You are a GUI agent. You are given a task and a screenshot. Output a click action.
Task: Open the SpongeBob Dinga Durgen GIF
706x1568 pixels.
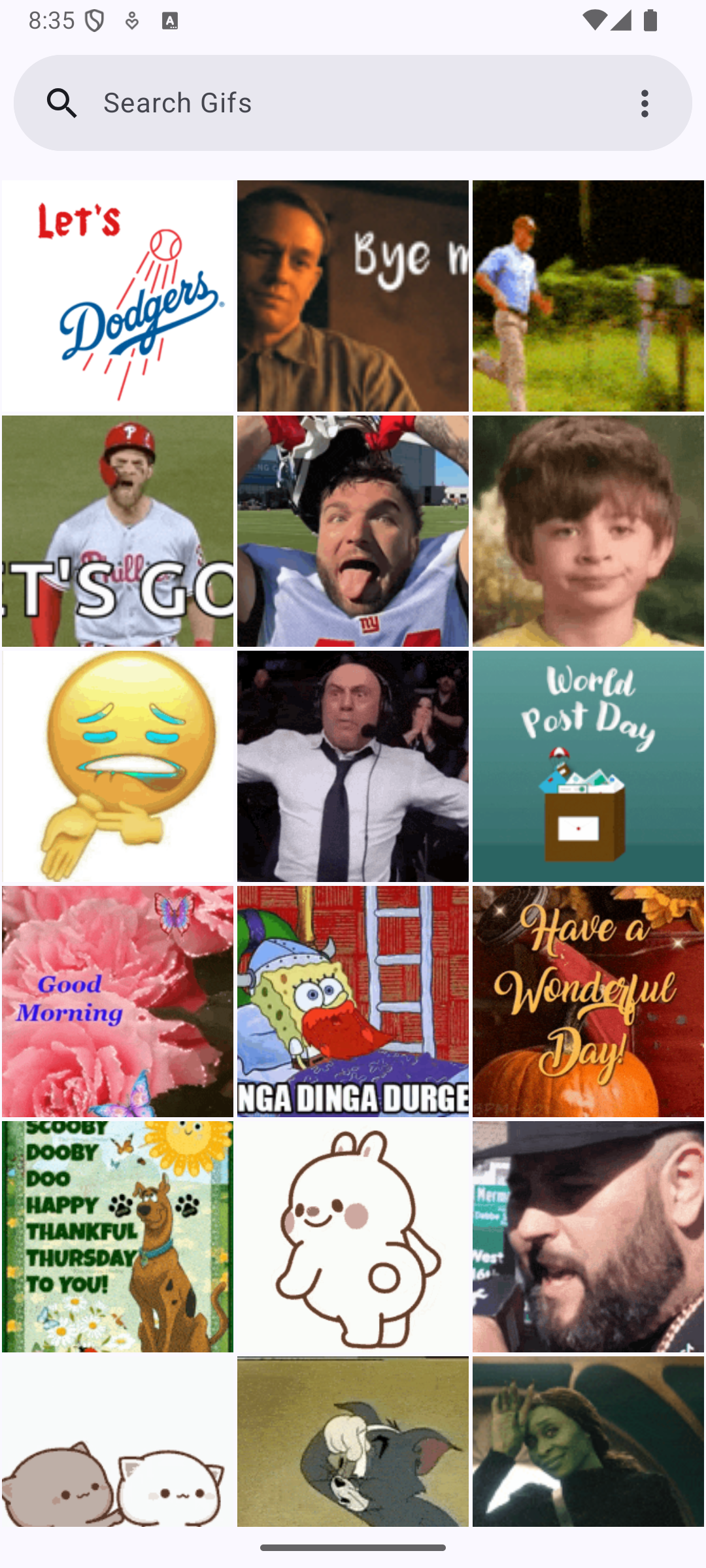tap(353, 1002)
